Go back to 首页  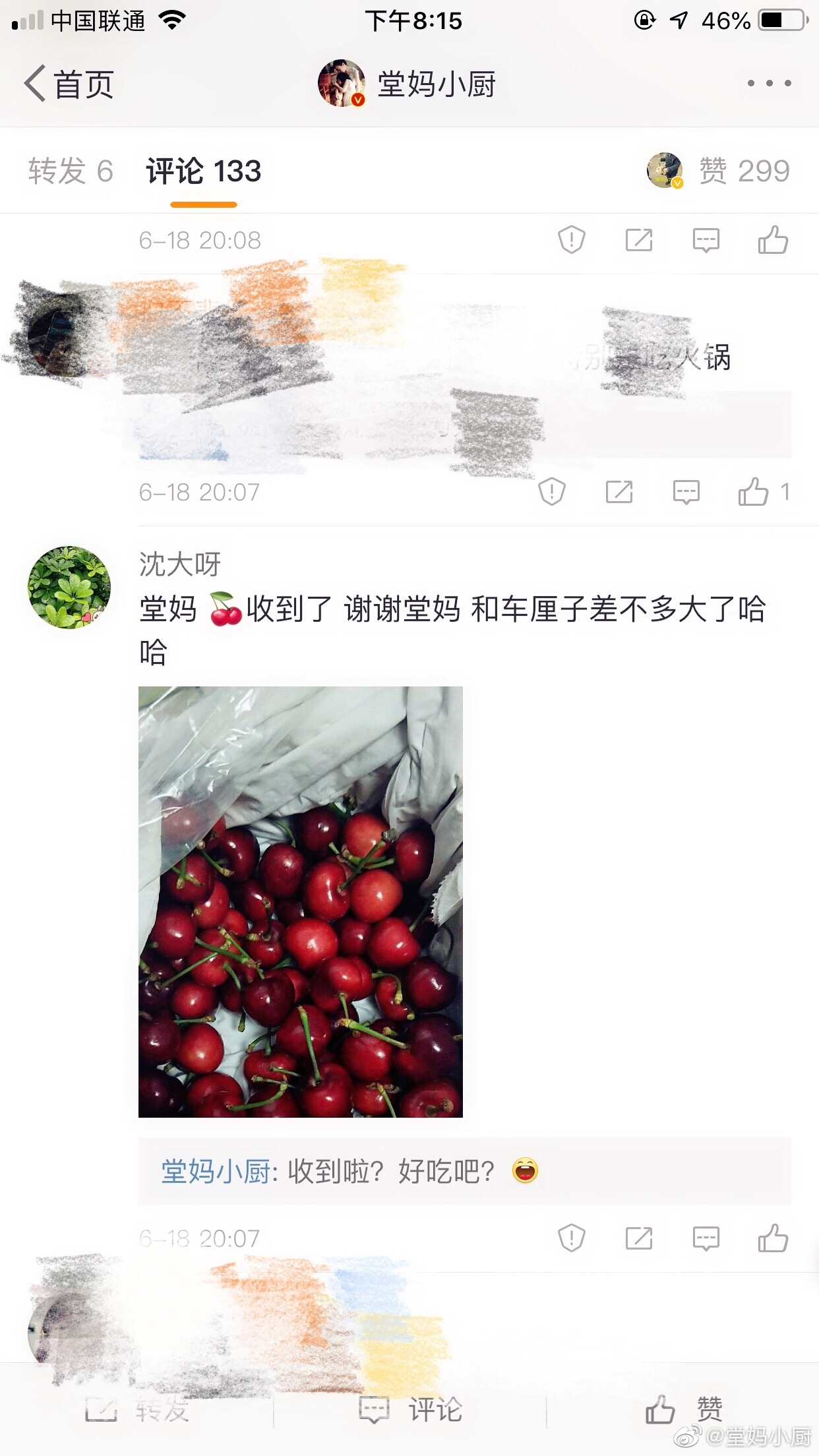pos(69,84)
